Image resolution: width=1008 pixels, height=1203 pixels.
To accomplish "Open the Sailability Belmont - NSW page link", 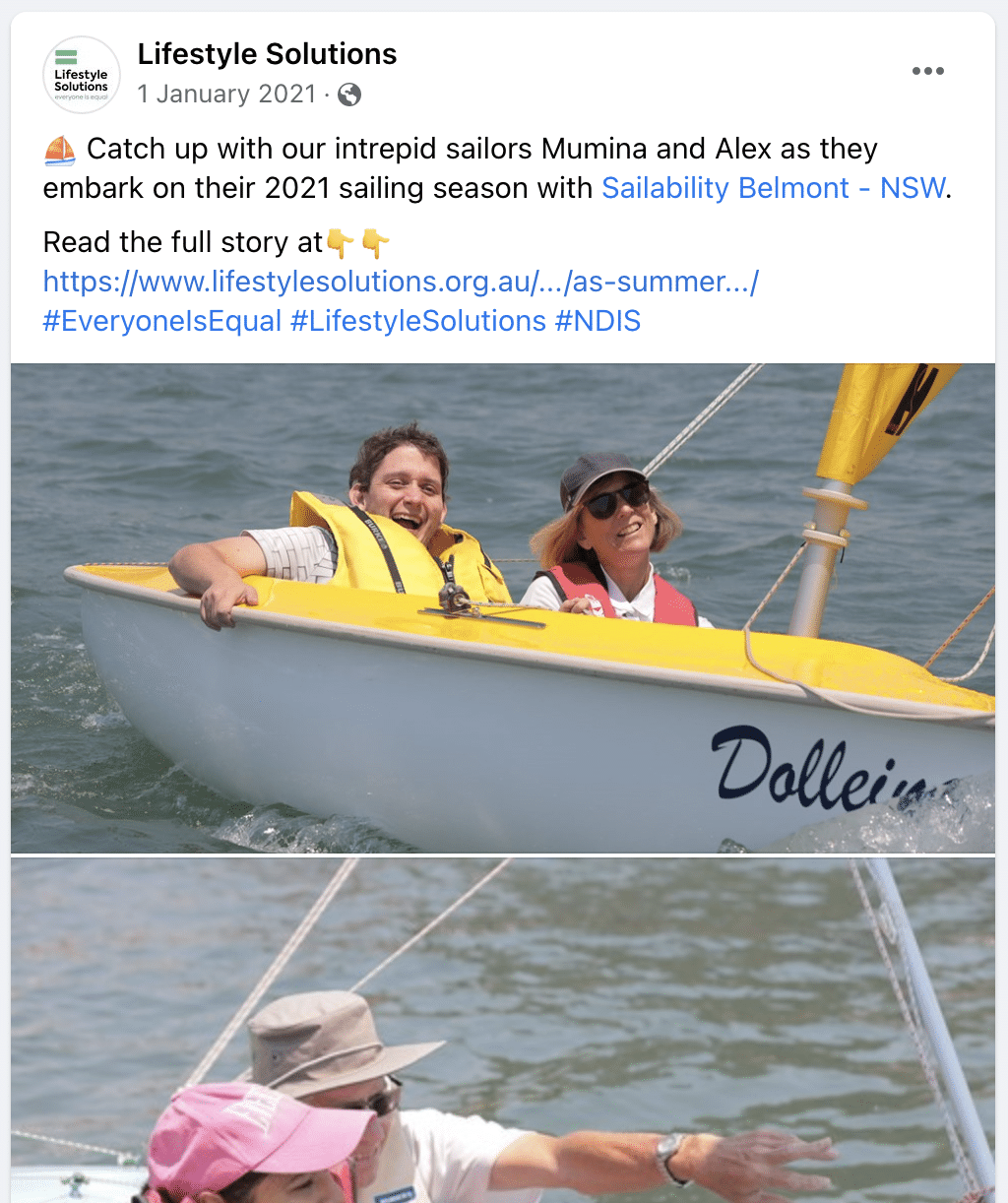I will 774,188.
